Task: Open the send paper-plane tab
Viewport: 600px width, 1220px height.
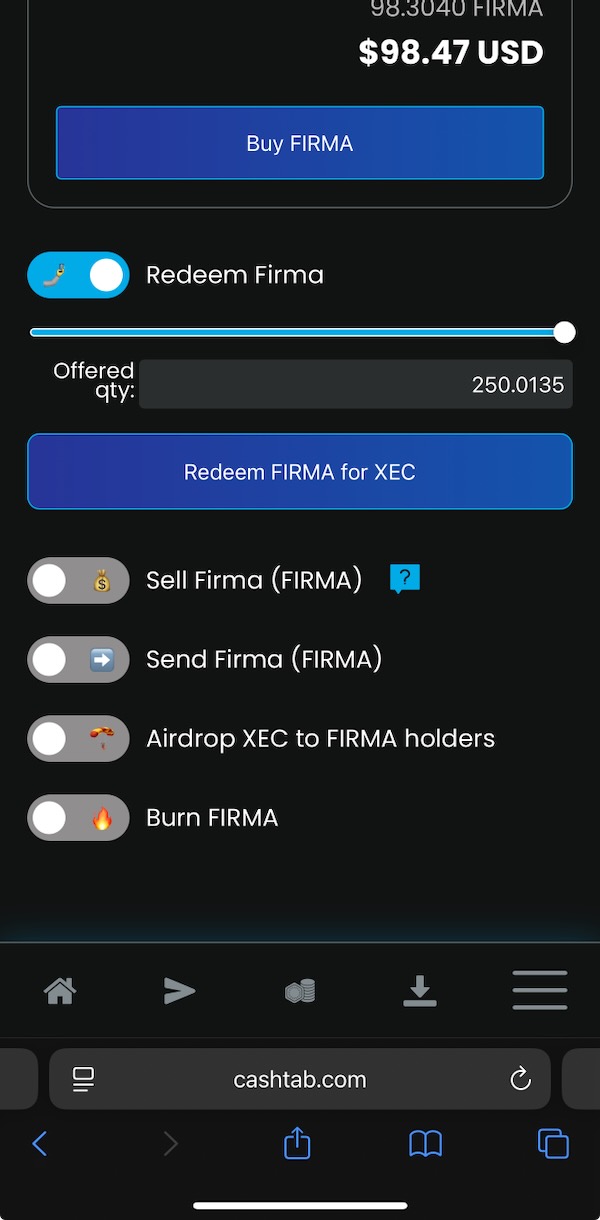Action: pyautogui.click(x=180, y=991)
